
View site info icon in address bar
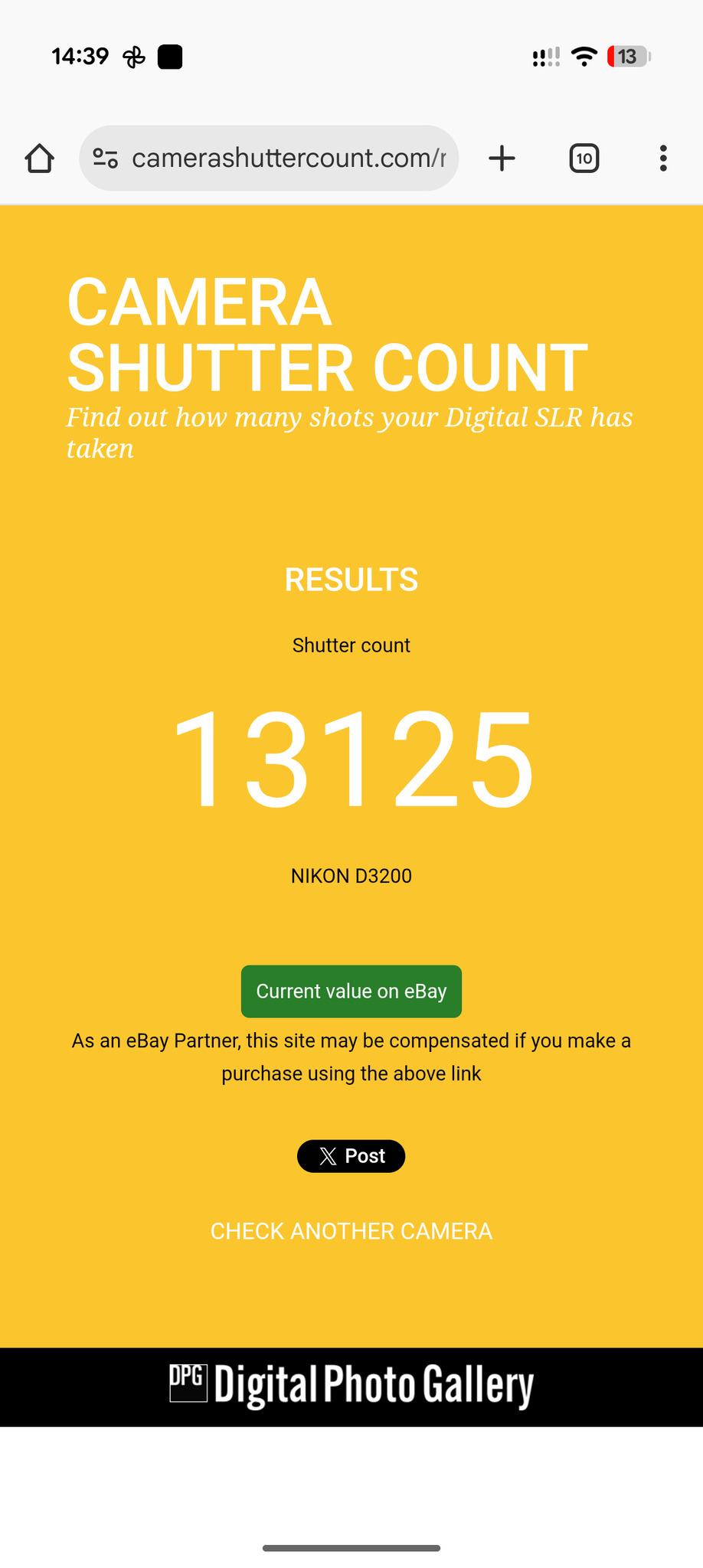pyautogui.click(x=106, y=158)
